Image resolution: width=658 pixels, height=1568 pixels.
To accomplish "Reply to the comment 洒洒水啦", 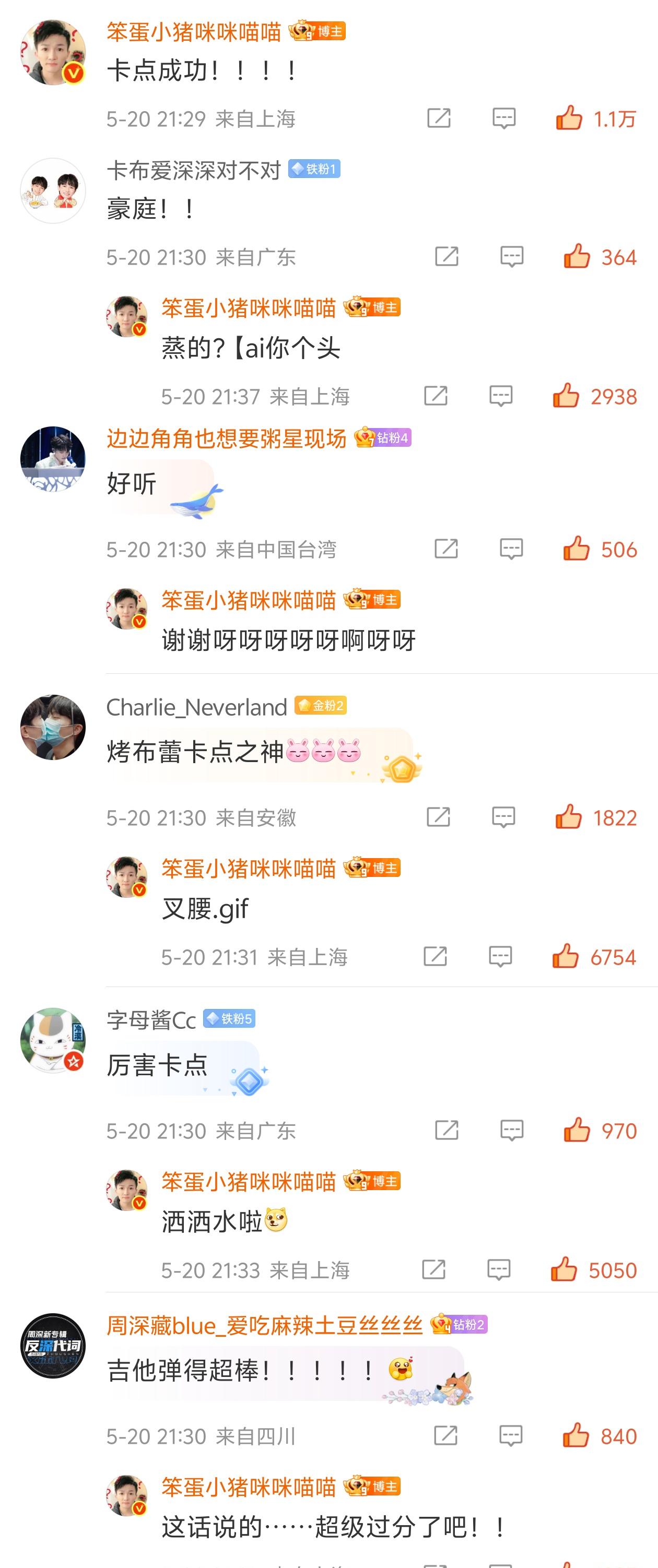I will point(498,1270).
